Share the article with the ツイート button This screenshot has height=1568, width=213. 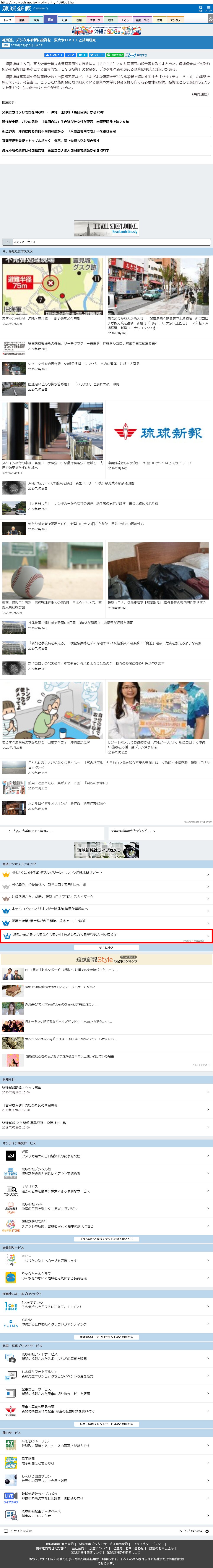pyautogui.click(x=97, y=55)
